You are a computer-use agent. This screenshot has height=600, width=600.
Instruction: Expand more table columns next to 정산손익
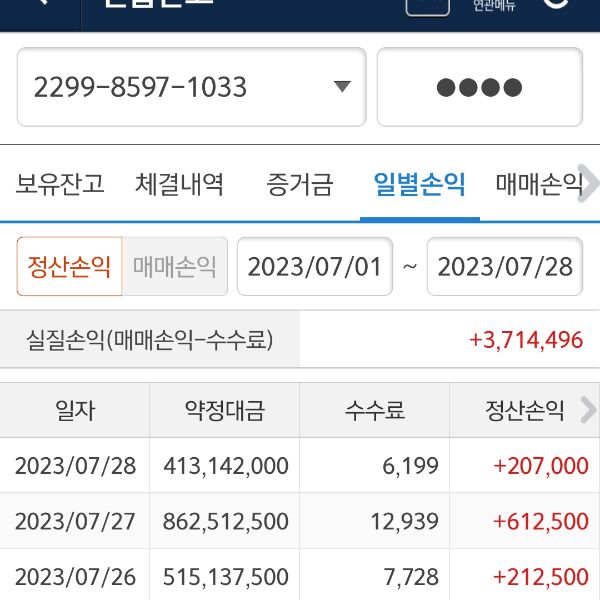[588, 409]
